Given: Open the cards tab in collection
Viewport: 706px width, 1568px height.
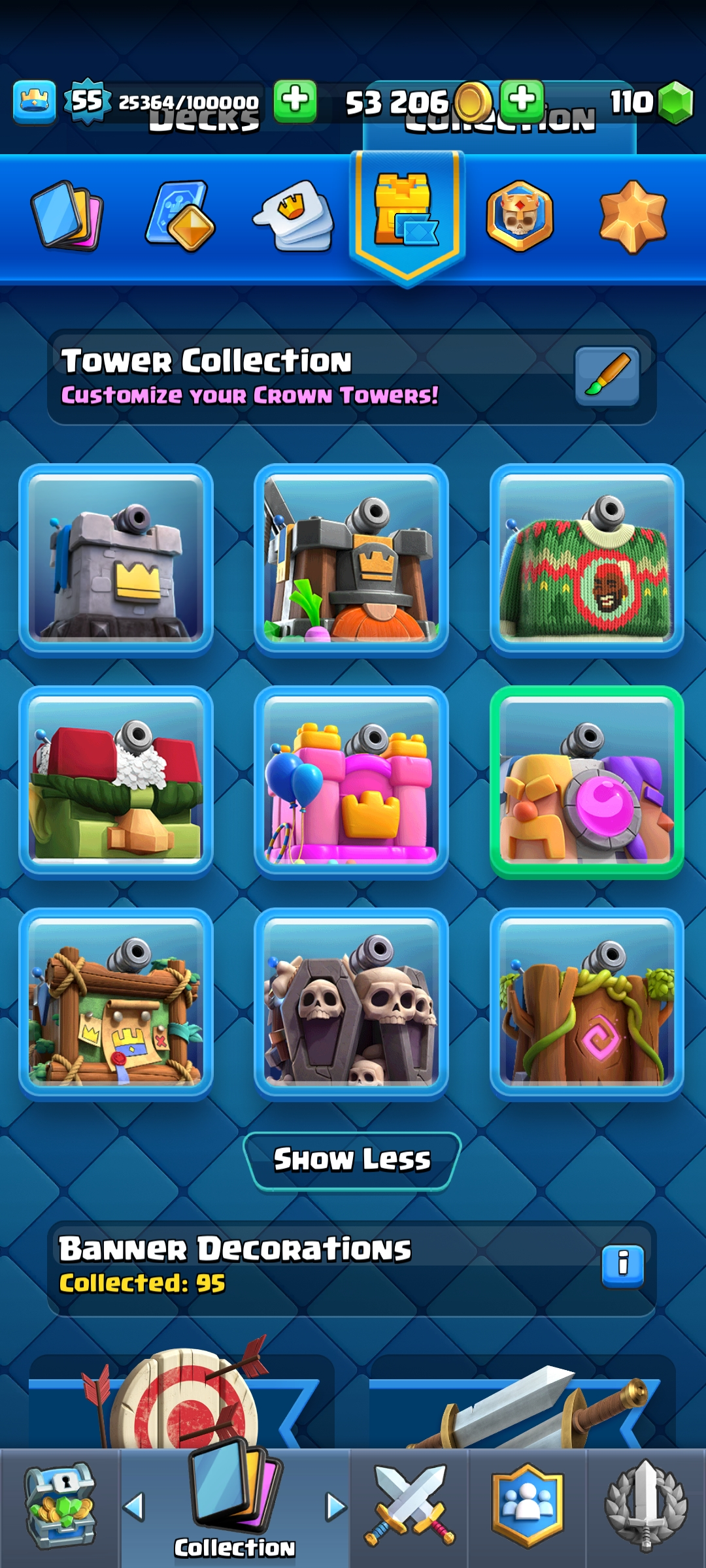Looking at the screenshot, I should 67,216.
